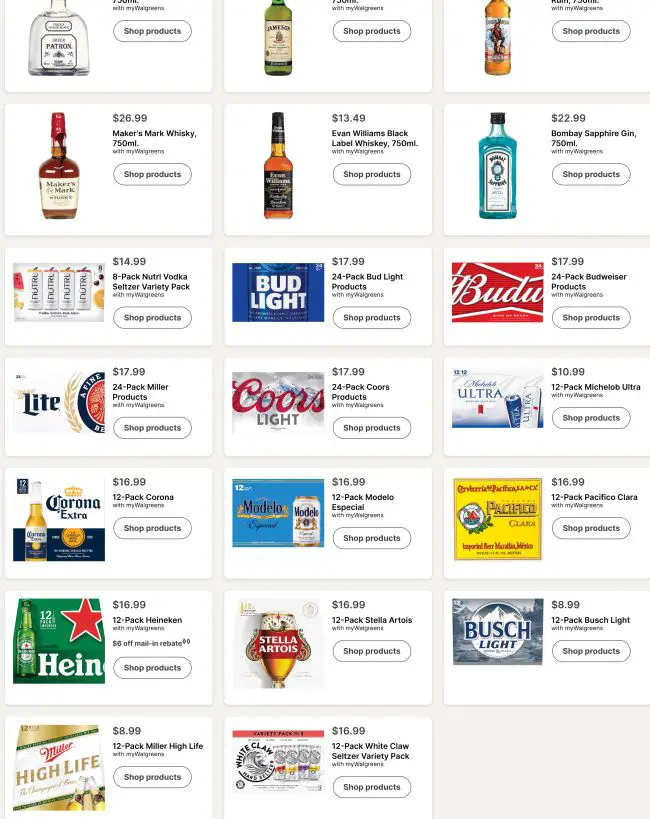Shop 12-Pack Stella Artois products
Viewport: 650px width, 819px height.
[x=371, y=651]
